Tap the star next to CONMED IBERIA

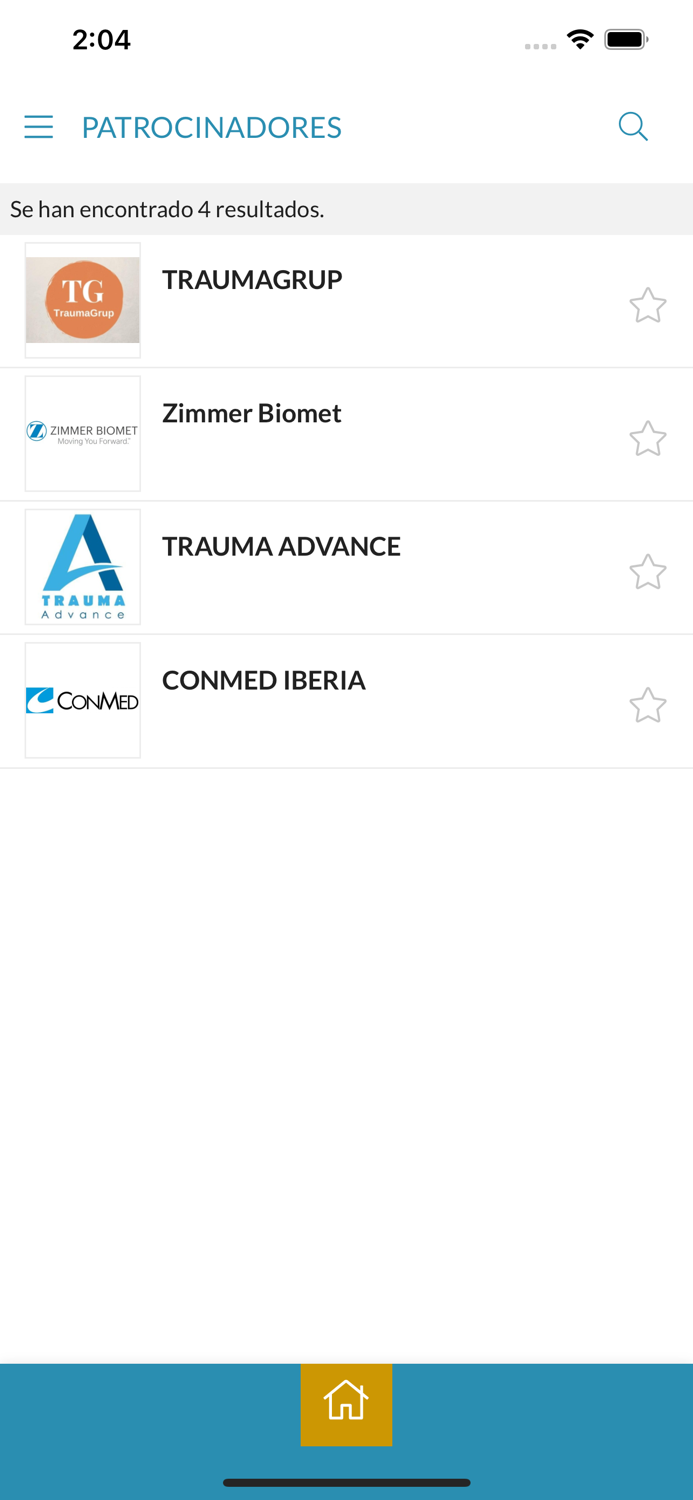point(647,705)
